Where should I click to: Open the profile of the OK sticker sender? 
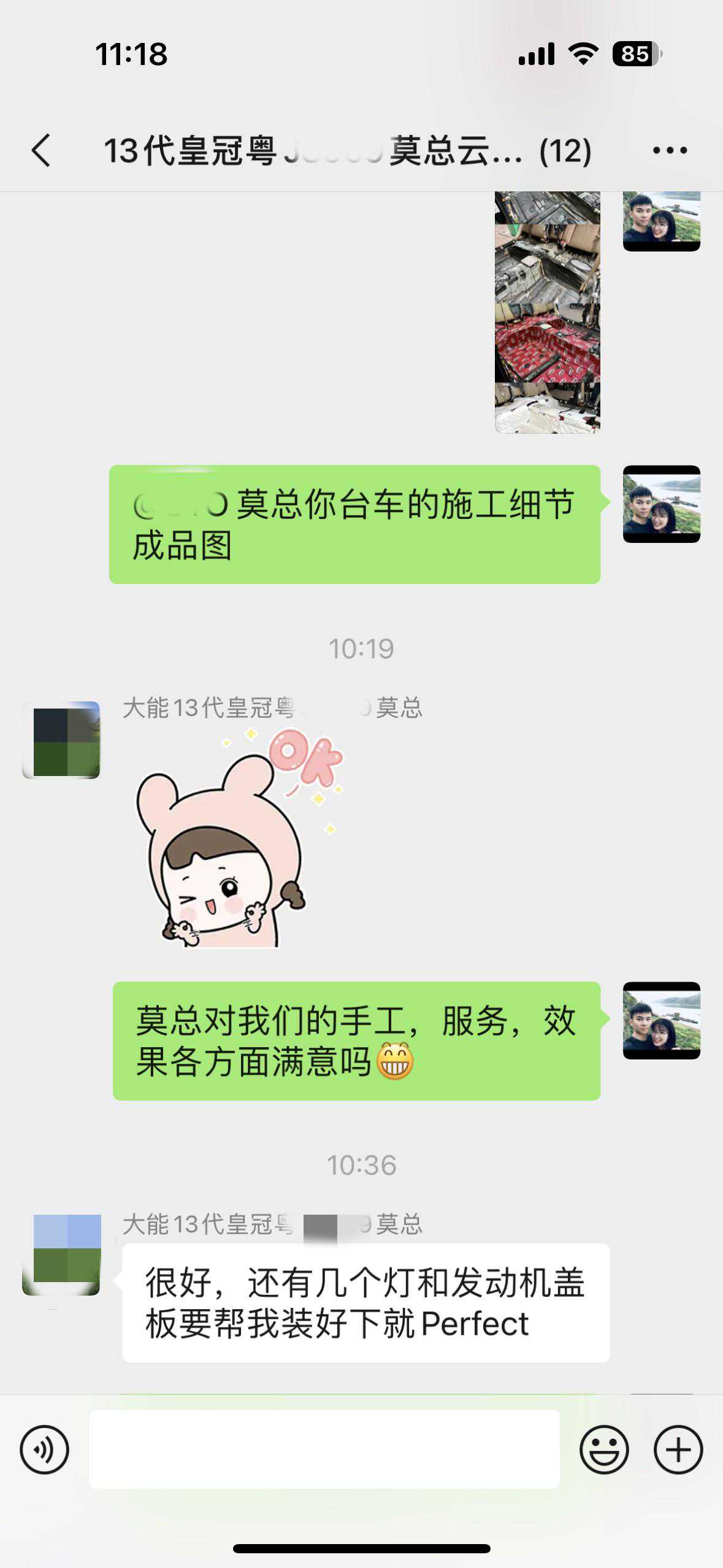pyautogui.click(x=61, y=740)
